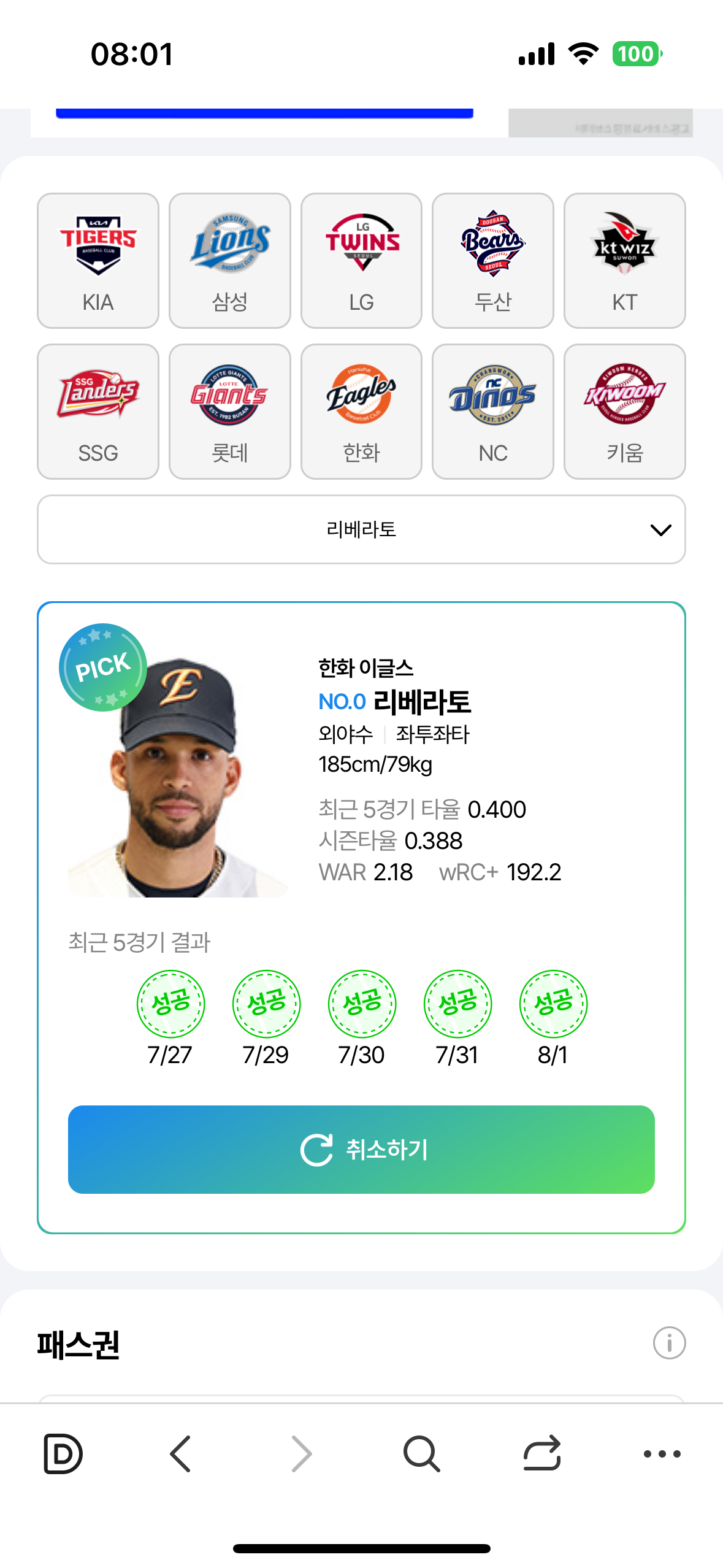
Task: Select the 한화 Eagles team
Action: tap(361, 412)
